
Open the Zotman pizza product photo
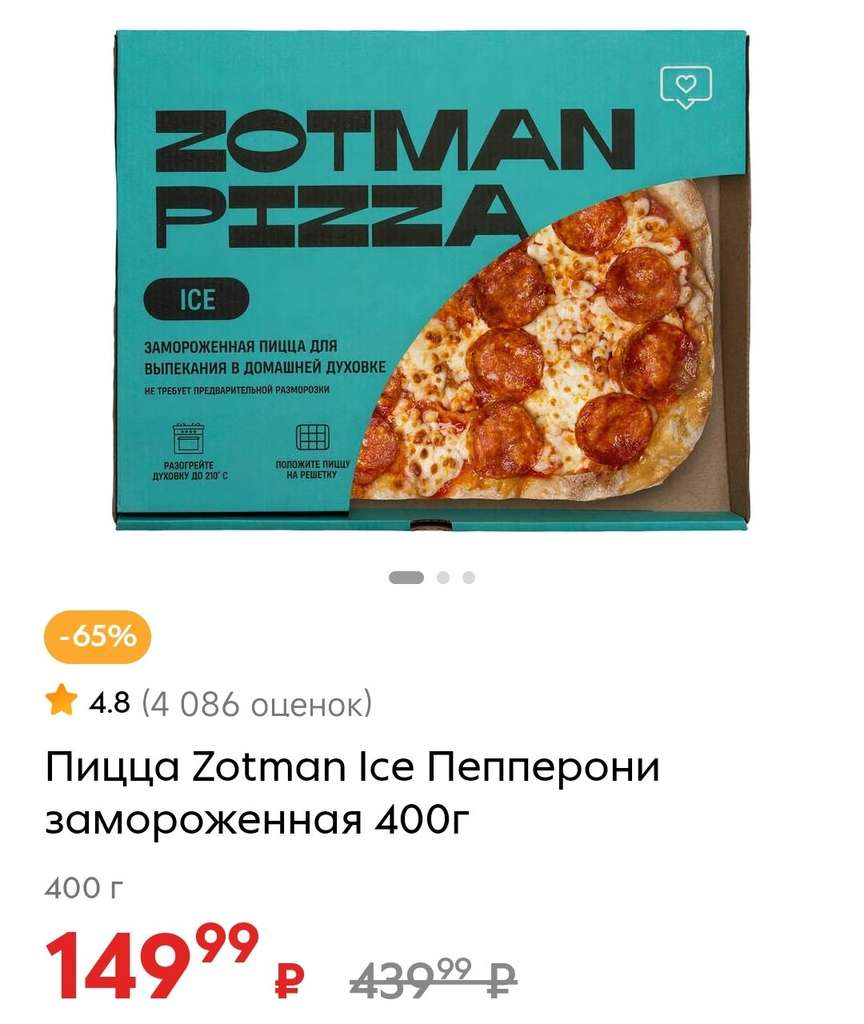tap(432, 280)
